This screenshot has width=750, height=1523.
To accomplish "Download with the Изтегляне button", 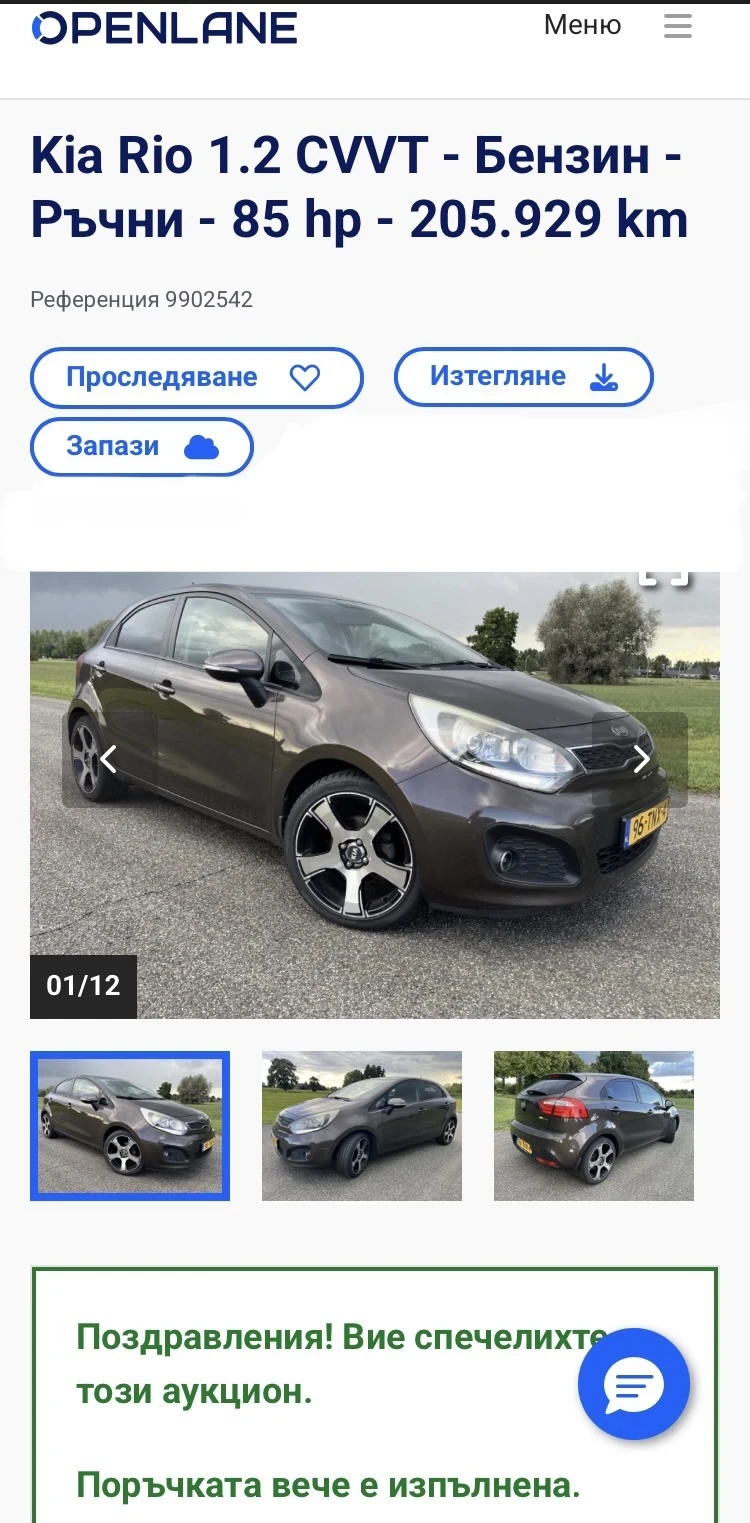I will click(x=523, y=377).
